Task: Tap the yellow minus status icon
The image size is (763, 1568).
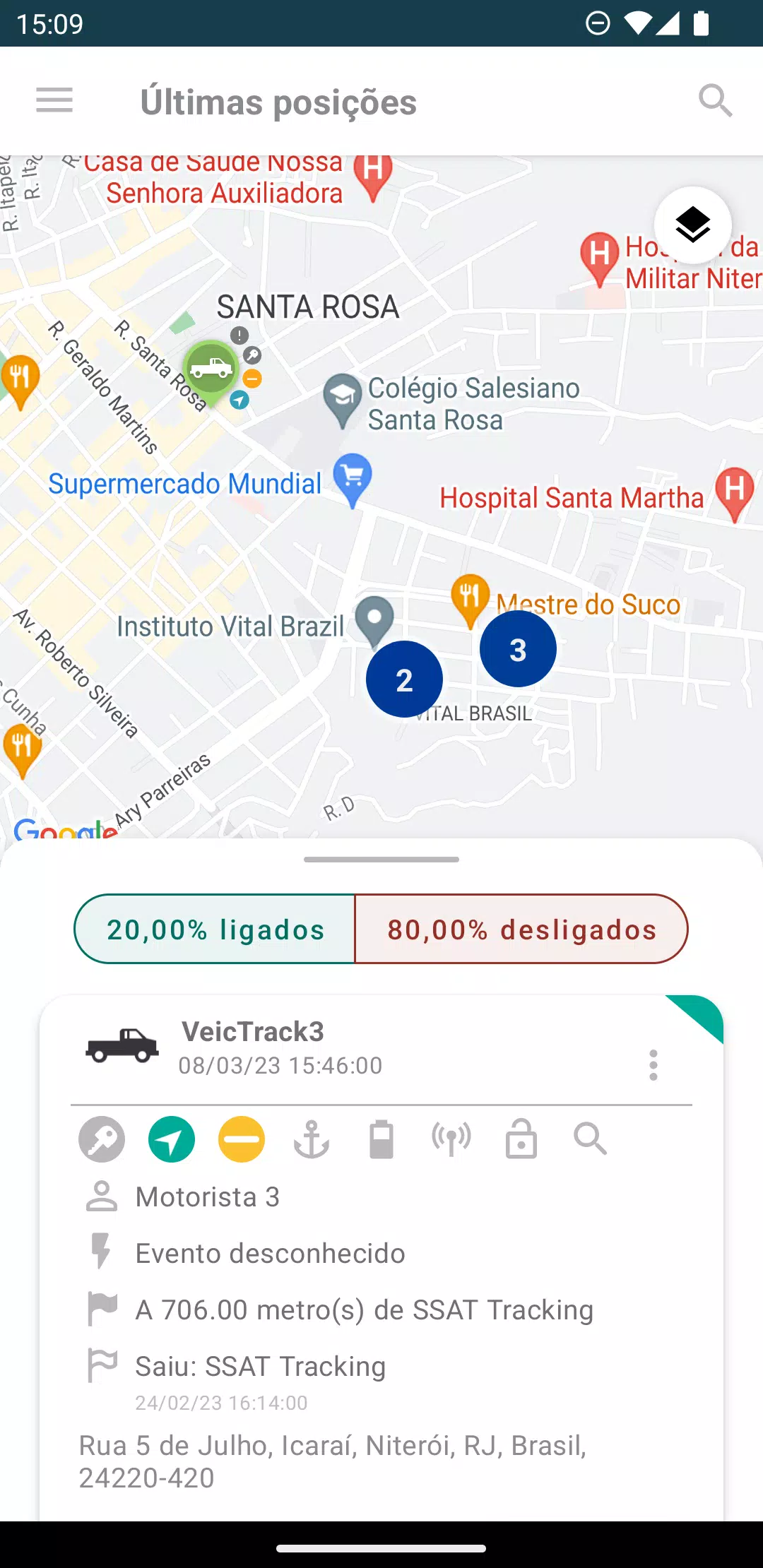Action: pos(242,1139)
